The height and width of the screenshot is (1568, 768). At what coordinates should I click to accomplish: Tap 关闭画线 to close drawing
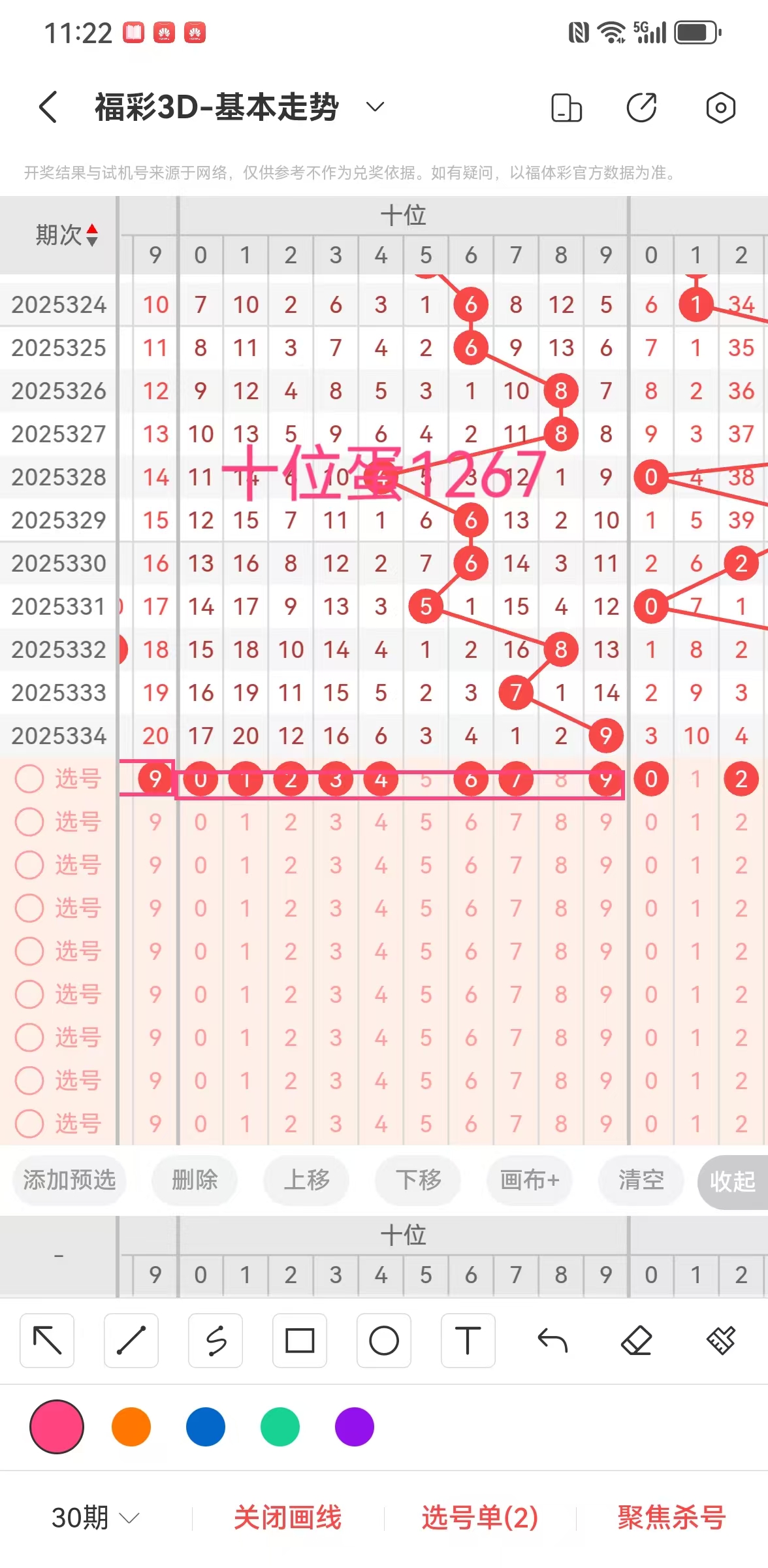coord(288,1517)
